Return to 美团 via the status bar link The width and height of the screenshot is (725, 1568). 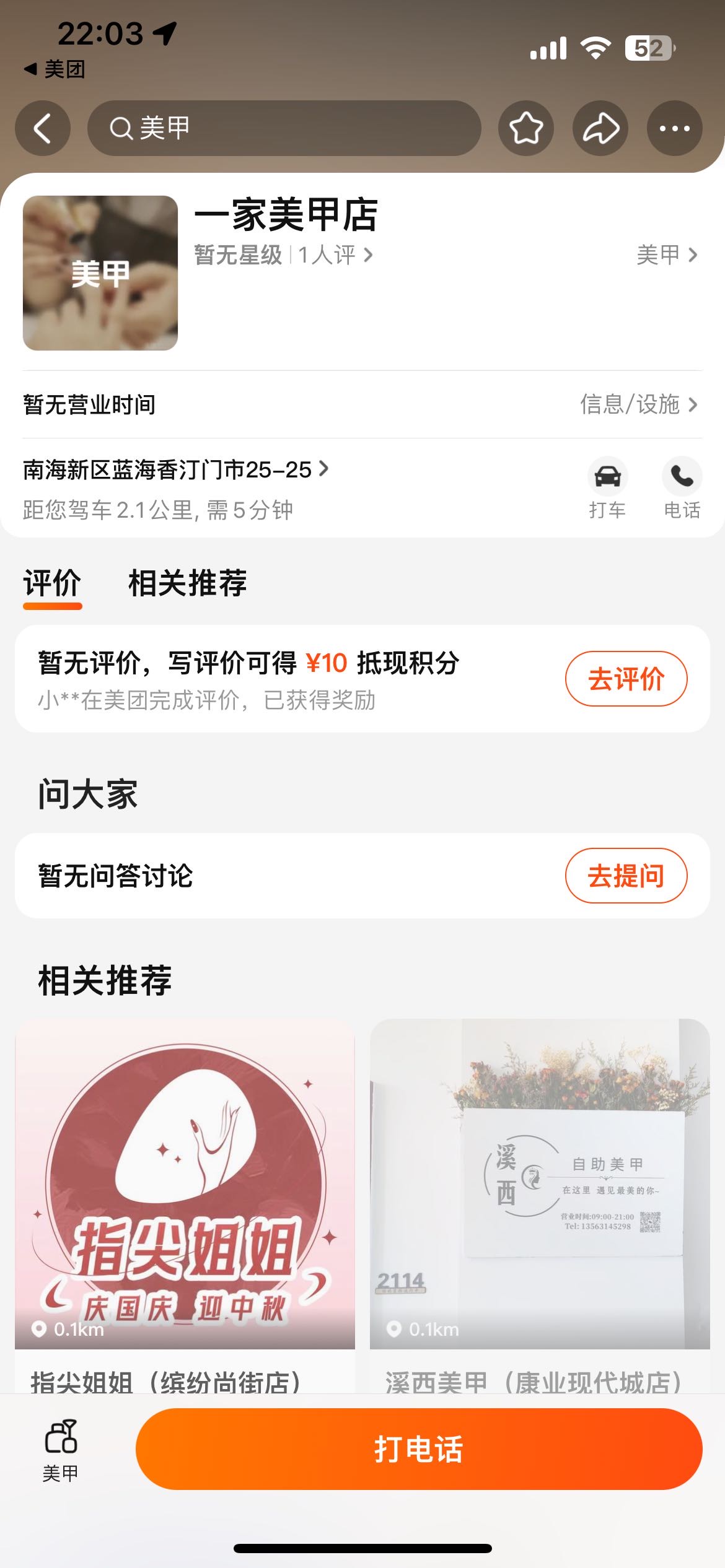55,69
